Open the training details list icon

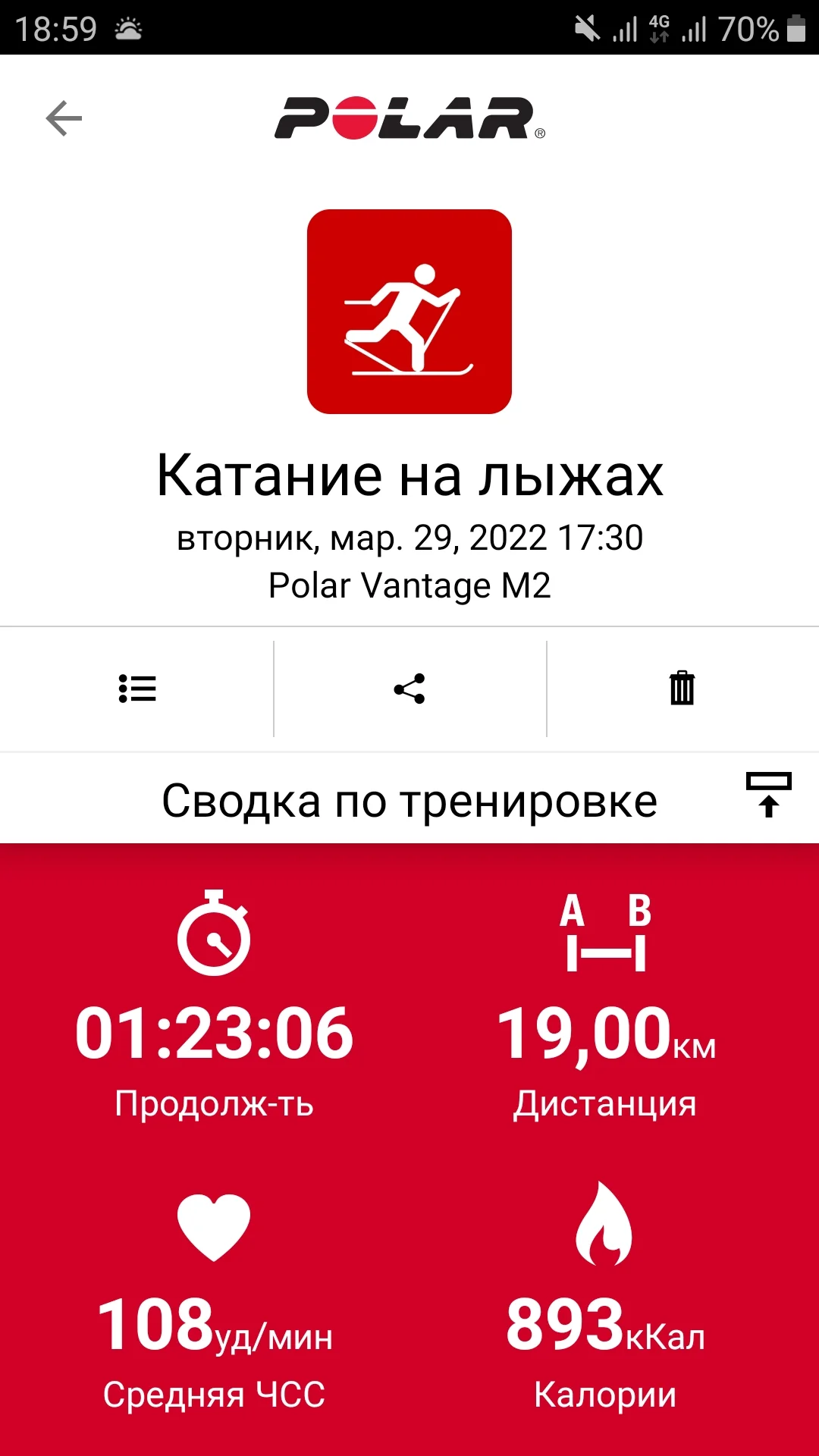click(137, 689)
